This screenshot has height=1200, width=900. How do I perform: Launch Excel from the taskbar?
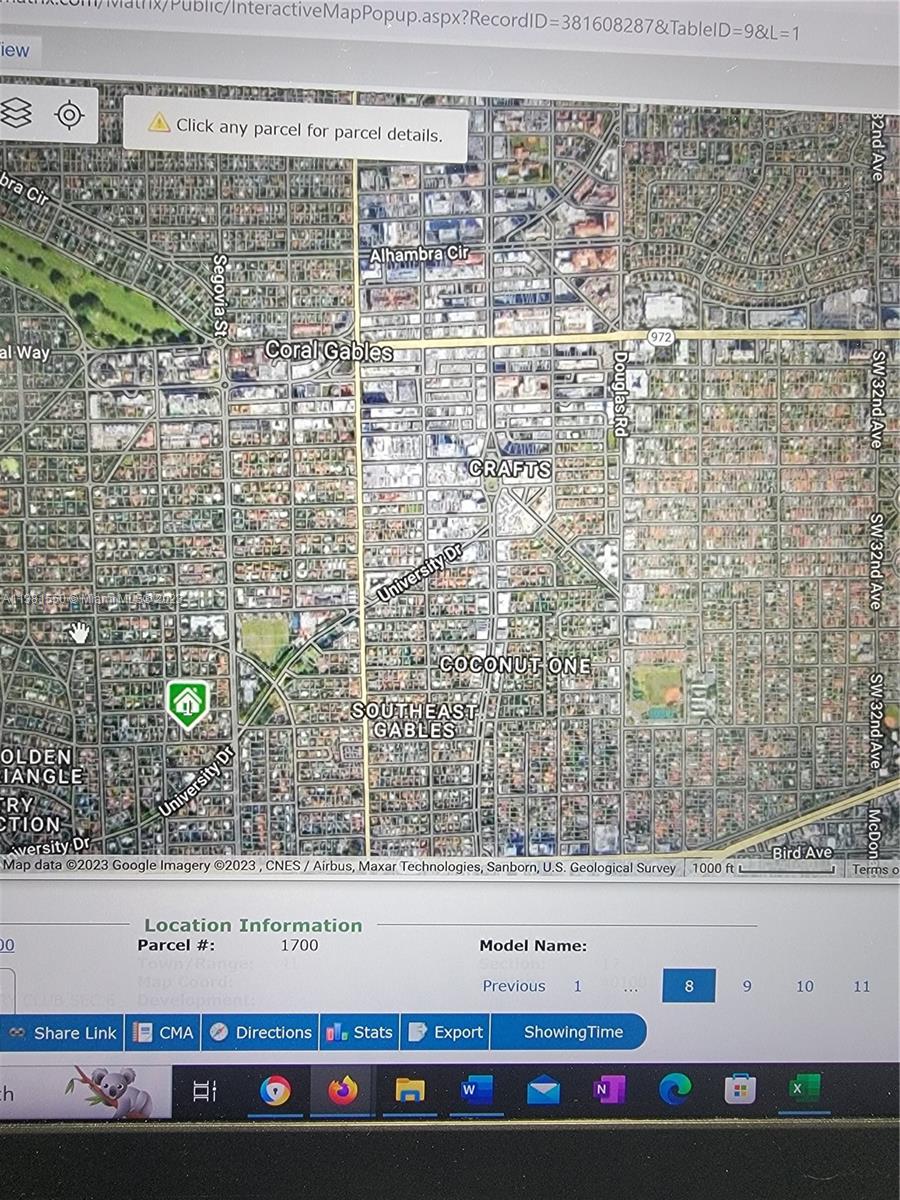point(804,1088)
